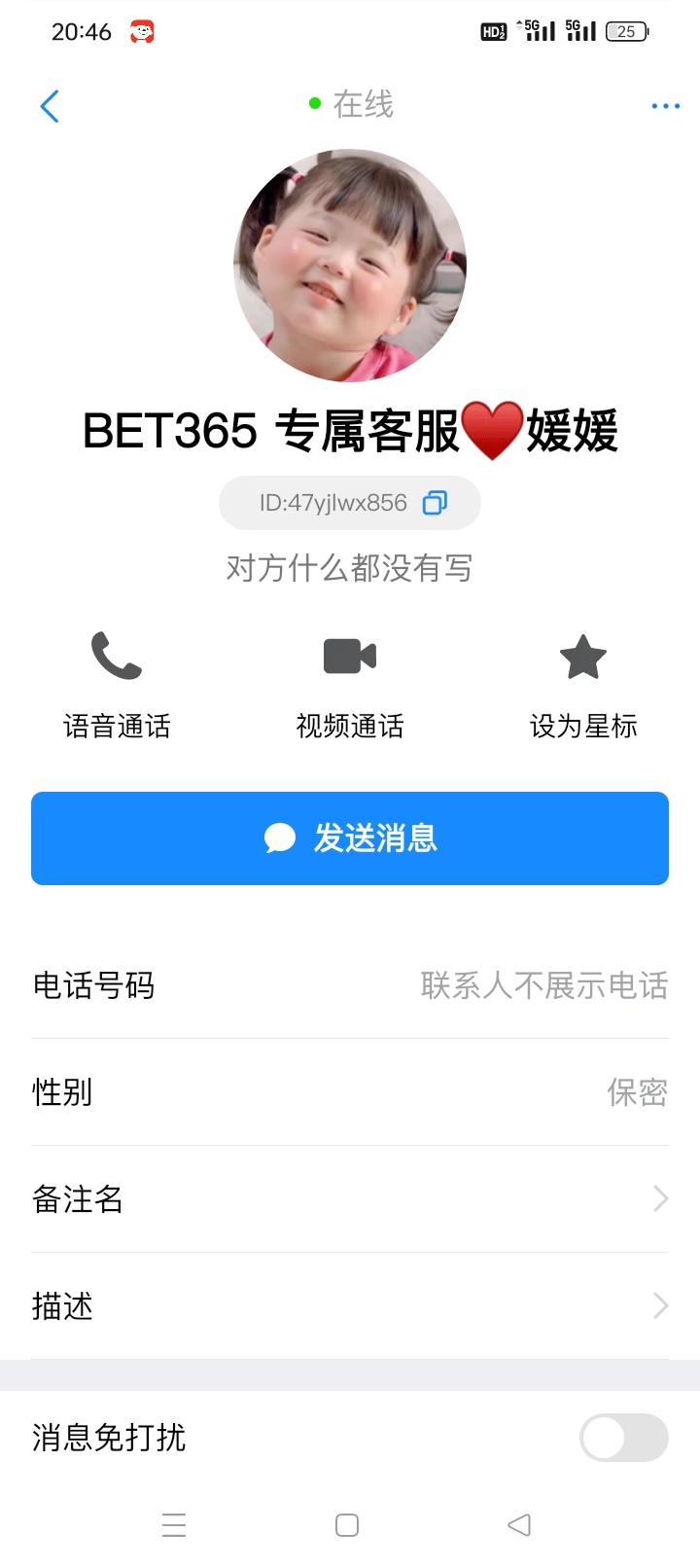Tap the system home button

(347, 1525)
